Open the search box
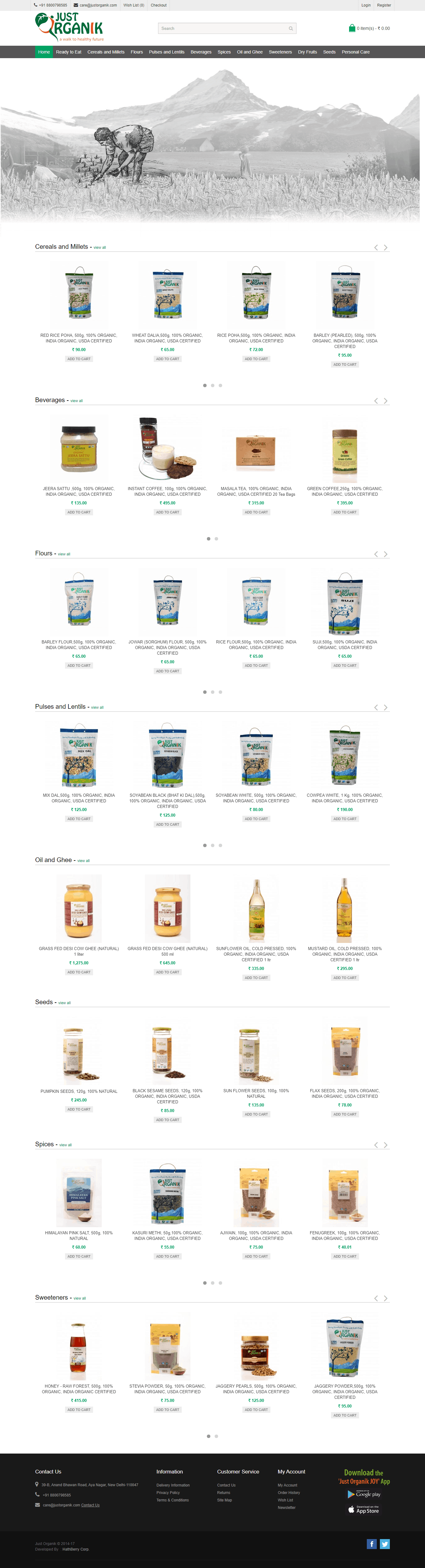The width and height of the screenshot is (425, 1568). coord(223,29)
